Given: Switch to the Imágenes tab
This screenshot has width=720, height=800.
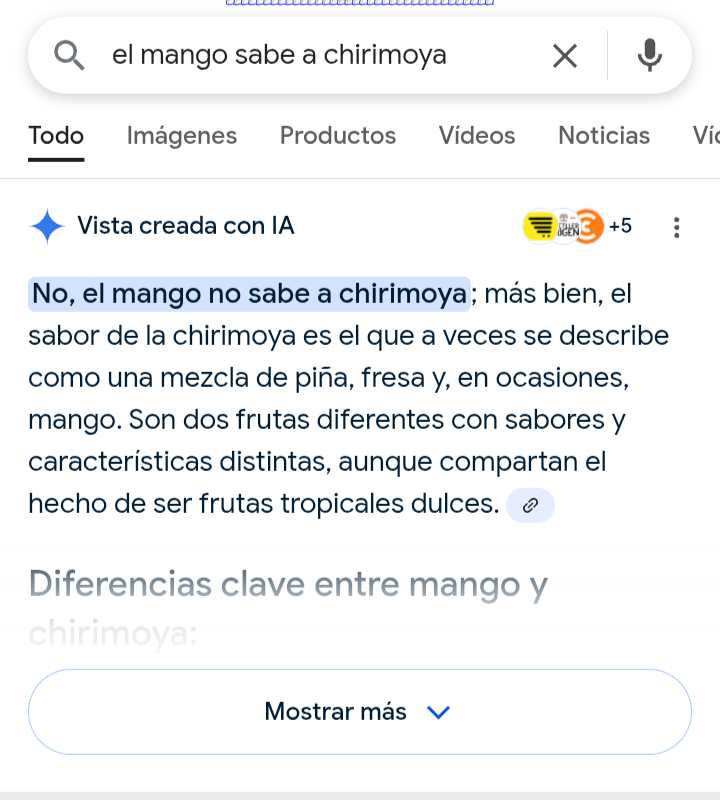Looking at the screenshot, I should (x=182, y=136).
